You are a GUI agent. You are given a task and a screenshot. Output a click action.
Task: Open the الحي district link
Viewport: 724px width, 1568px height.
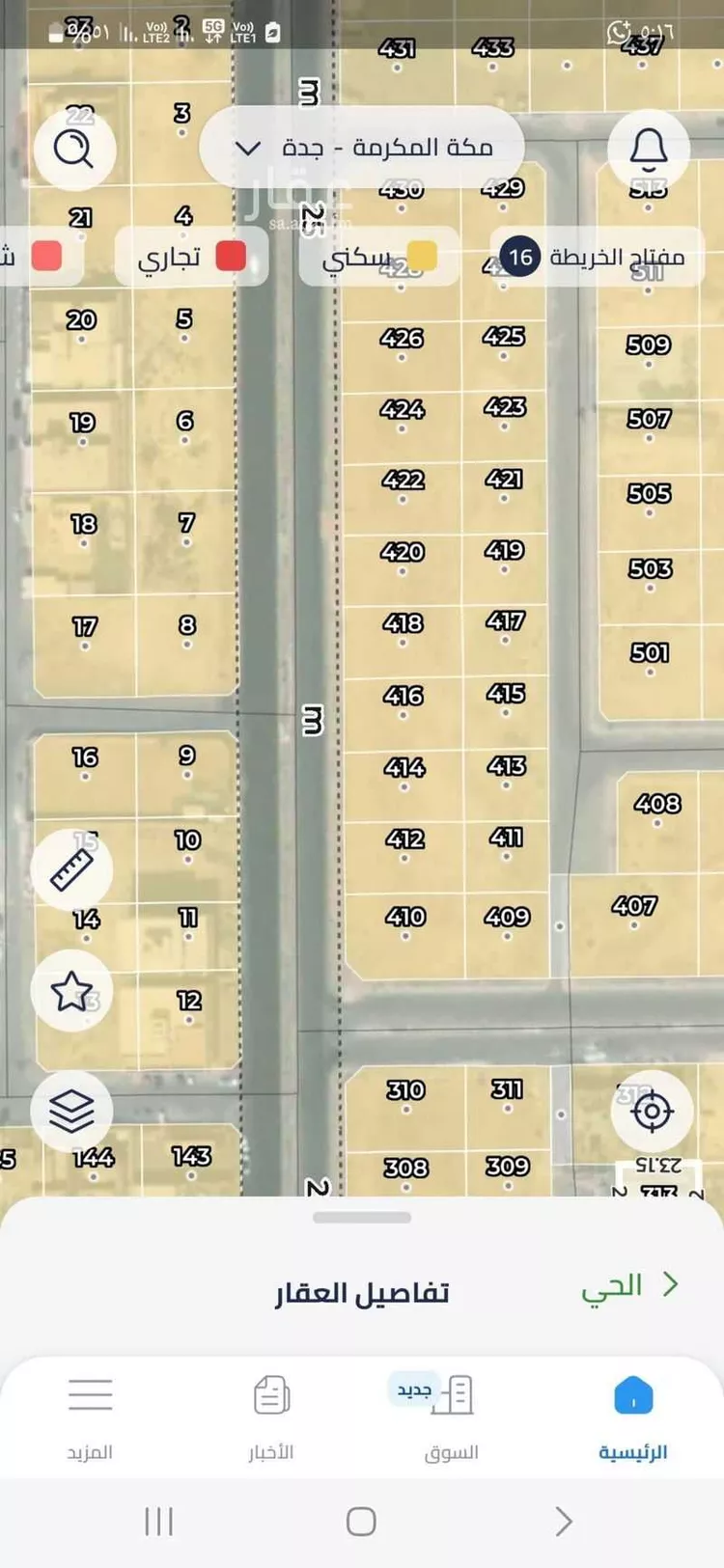(x=629, y=1285)
